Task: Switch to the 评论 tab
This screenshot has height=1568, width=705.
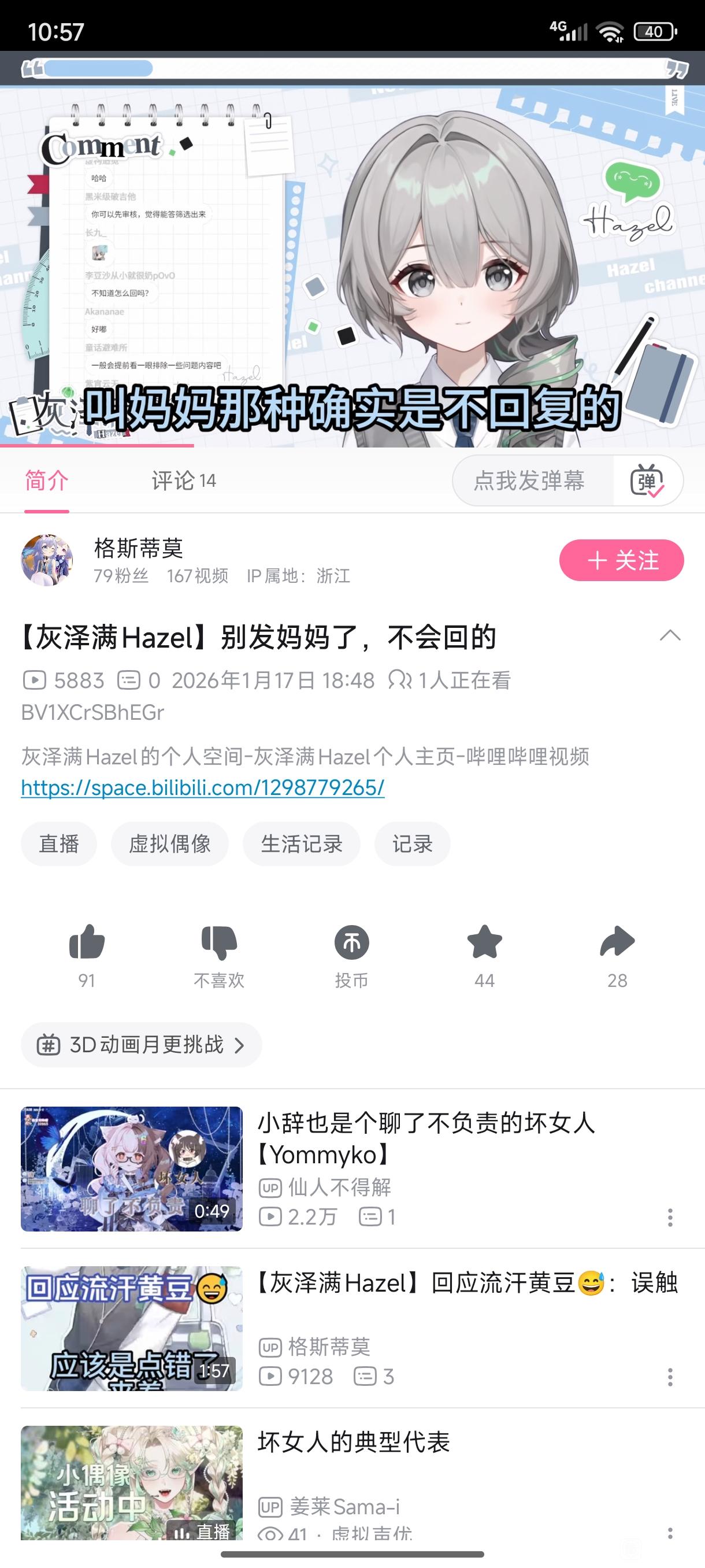Action: click(183, 481)
